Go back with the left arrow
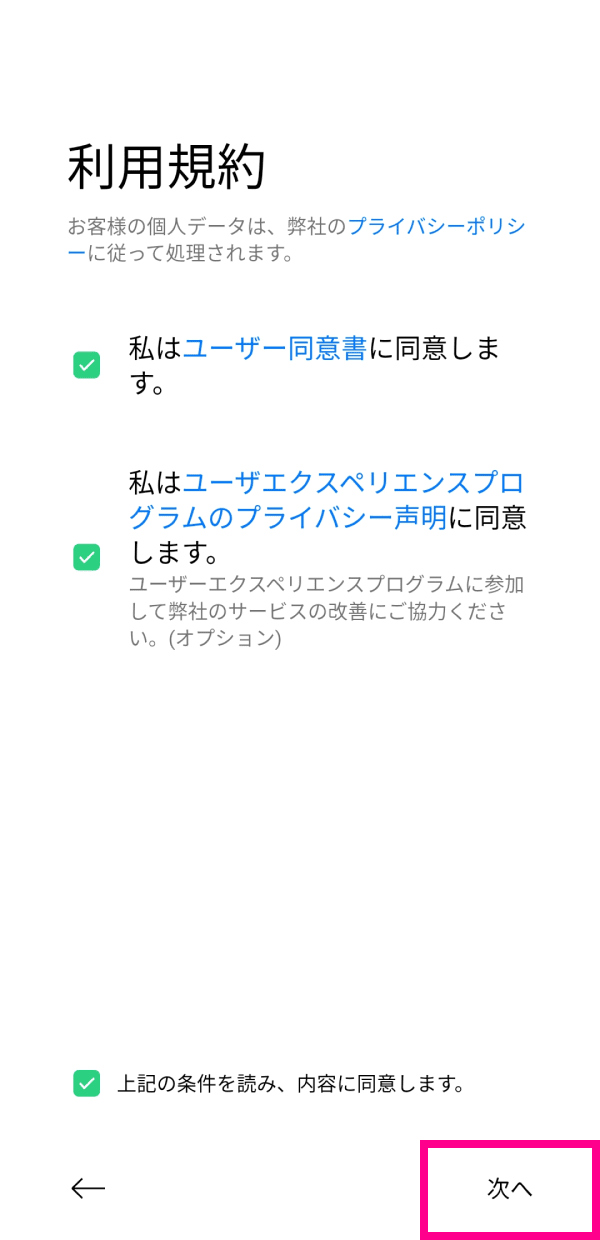Screen dimensions: 600x1240 [x=88, y=1188]
